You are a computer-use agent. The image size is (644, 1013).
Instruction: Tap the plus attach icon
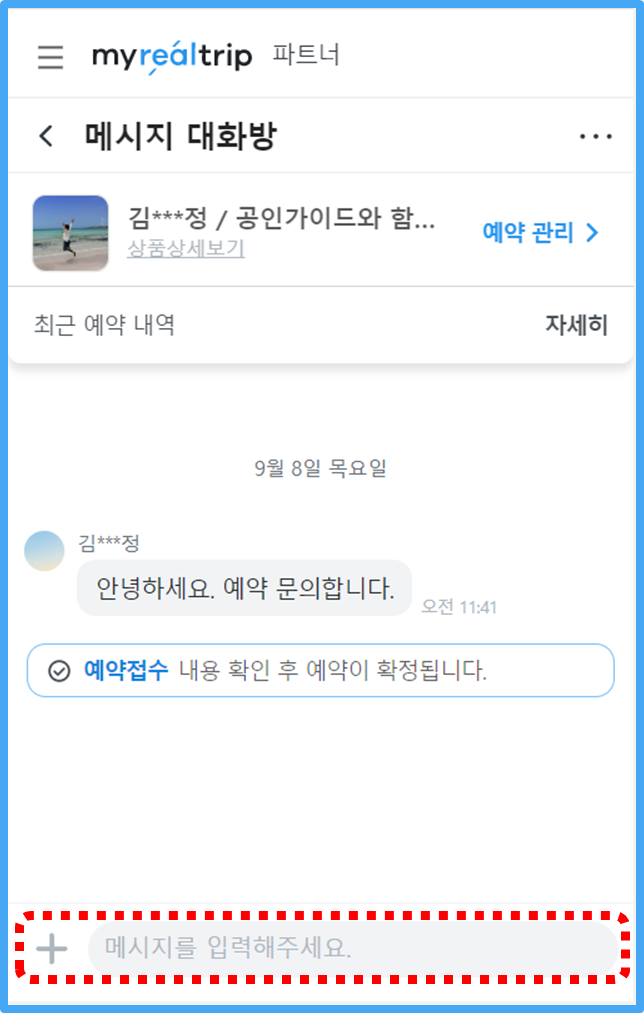[51, 948]
